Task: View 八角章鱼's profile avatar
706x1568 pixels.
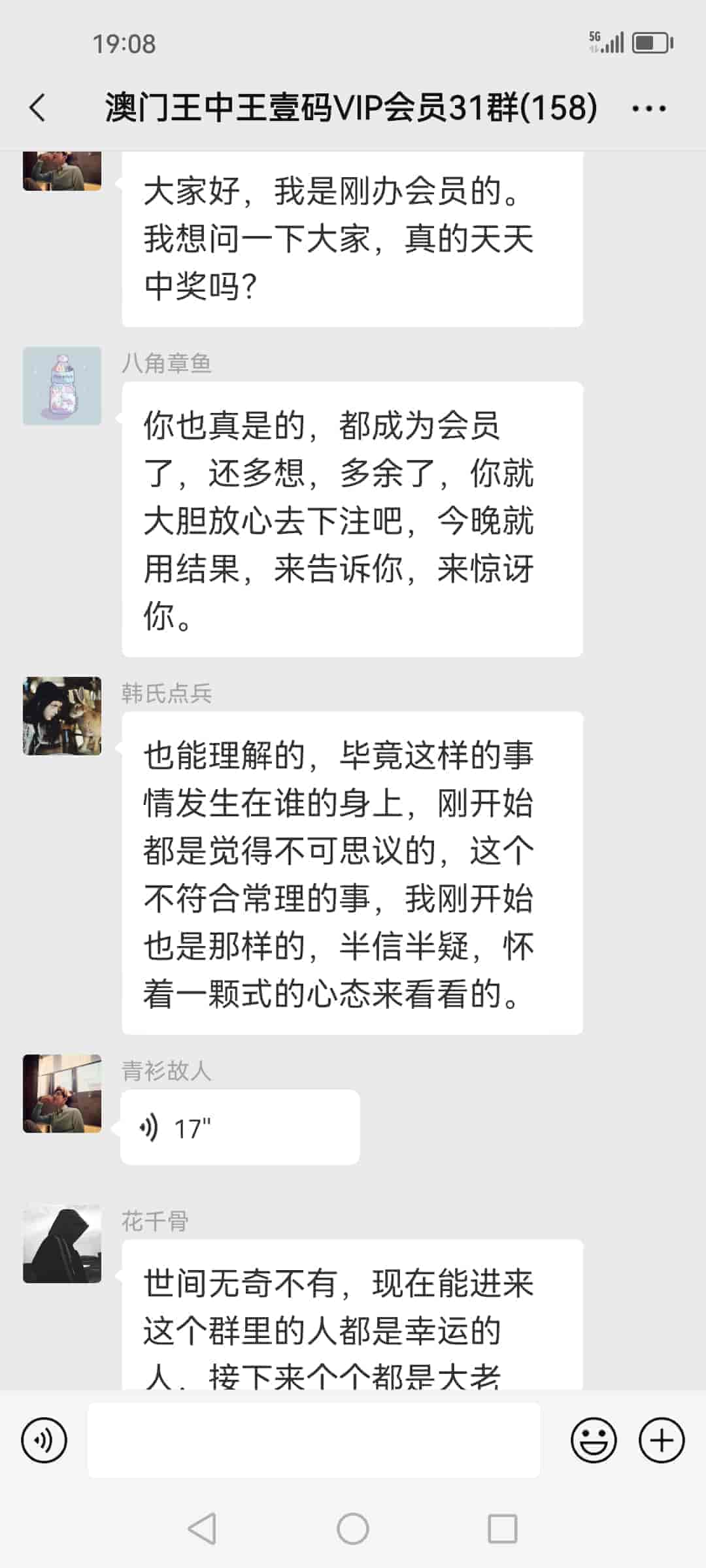Action: pos(62,386)
